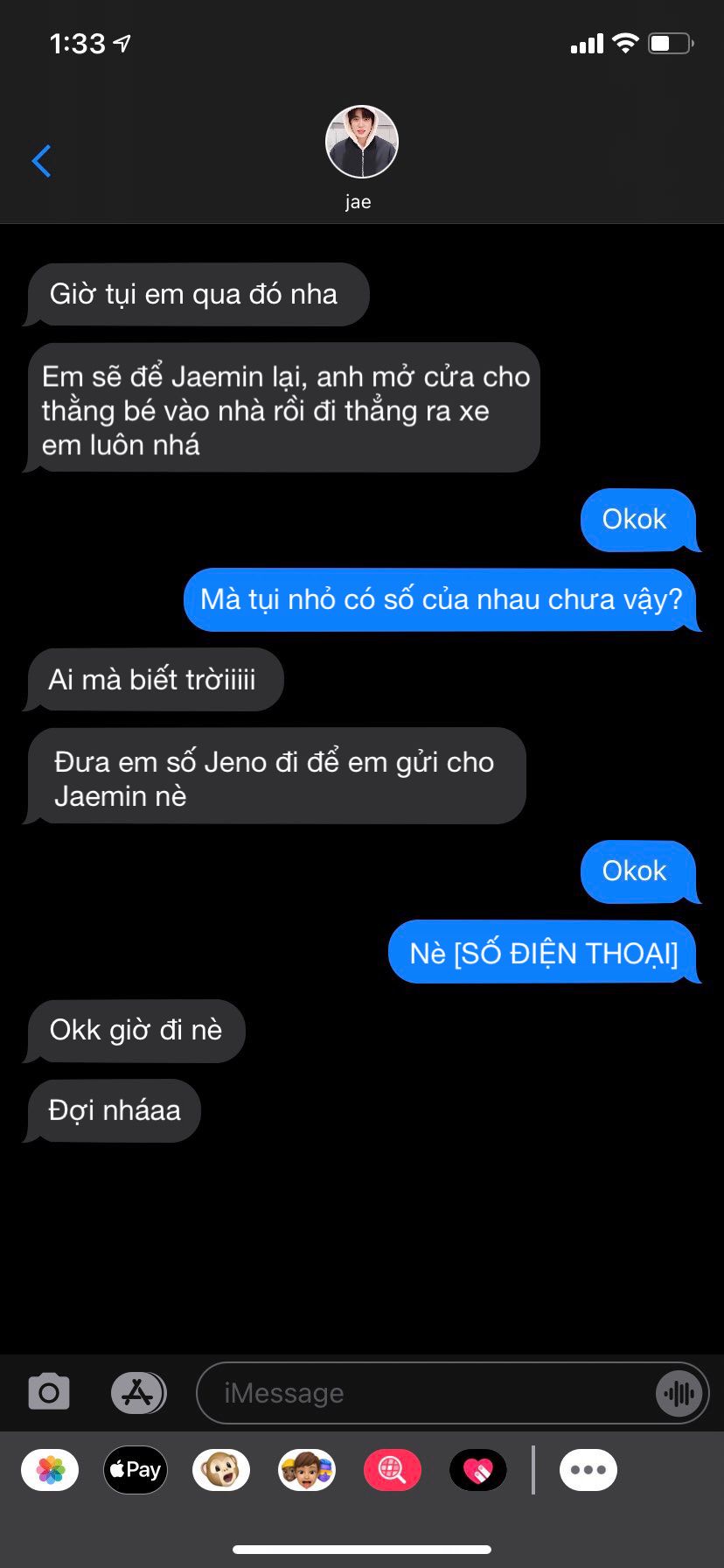Open the #images search app
This screenshot has height=1568, width=724.
tap(393, 1470)
